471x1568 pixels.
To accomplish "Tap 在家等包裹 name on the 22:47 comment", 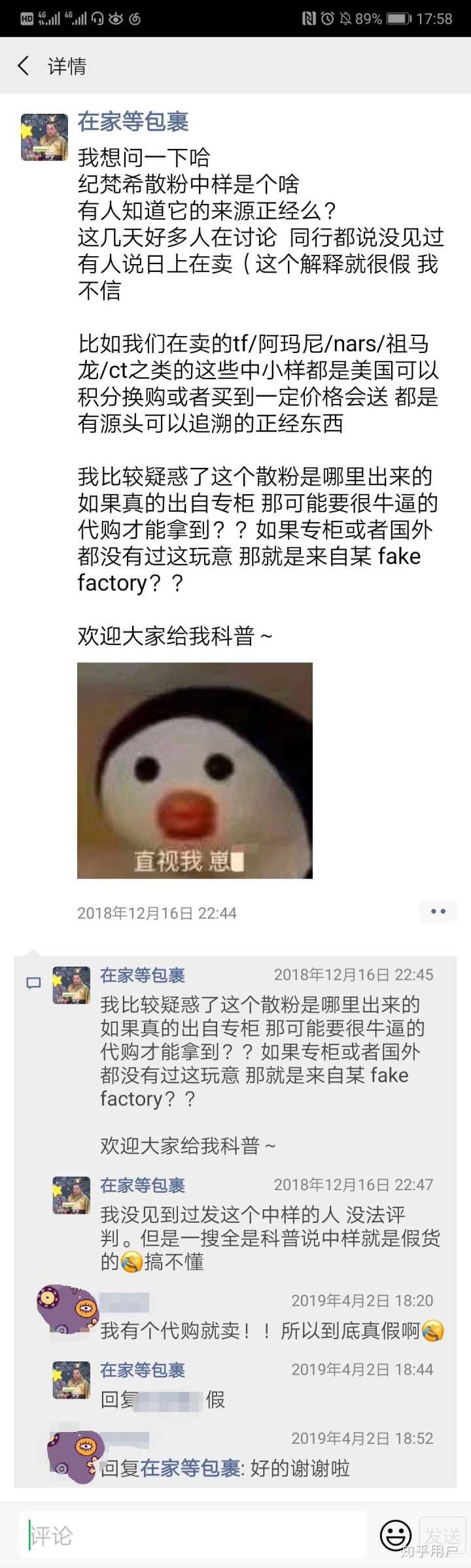I will tap(142, 1185).
